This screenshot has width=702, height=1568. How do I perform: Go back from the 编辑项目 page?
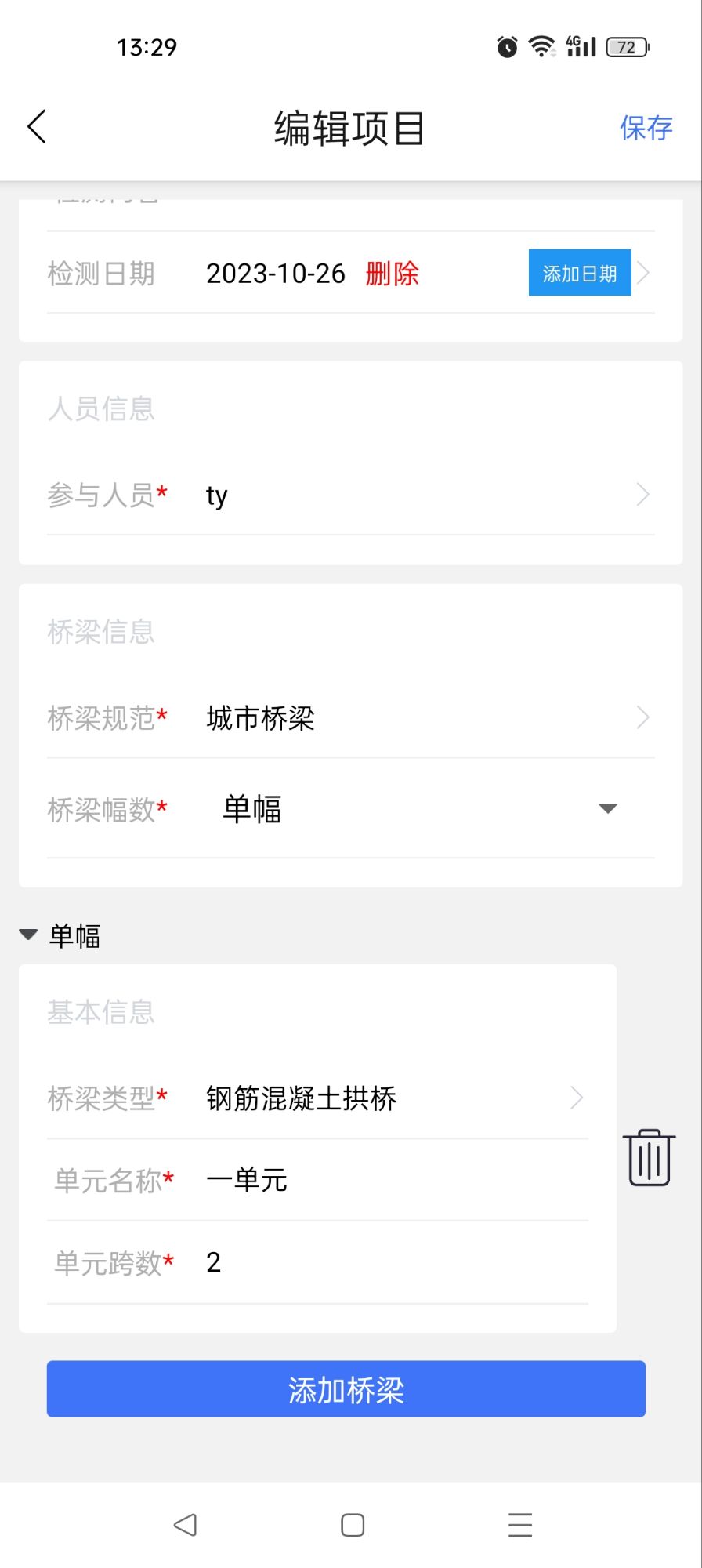point(37,127)
